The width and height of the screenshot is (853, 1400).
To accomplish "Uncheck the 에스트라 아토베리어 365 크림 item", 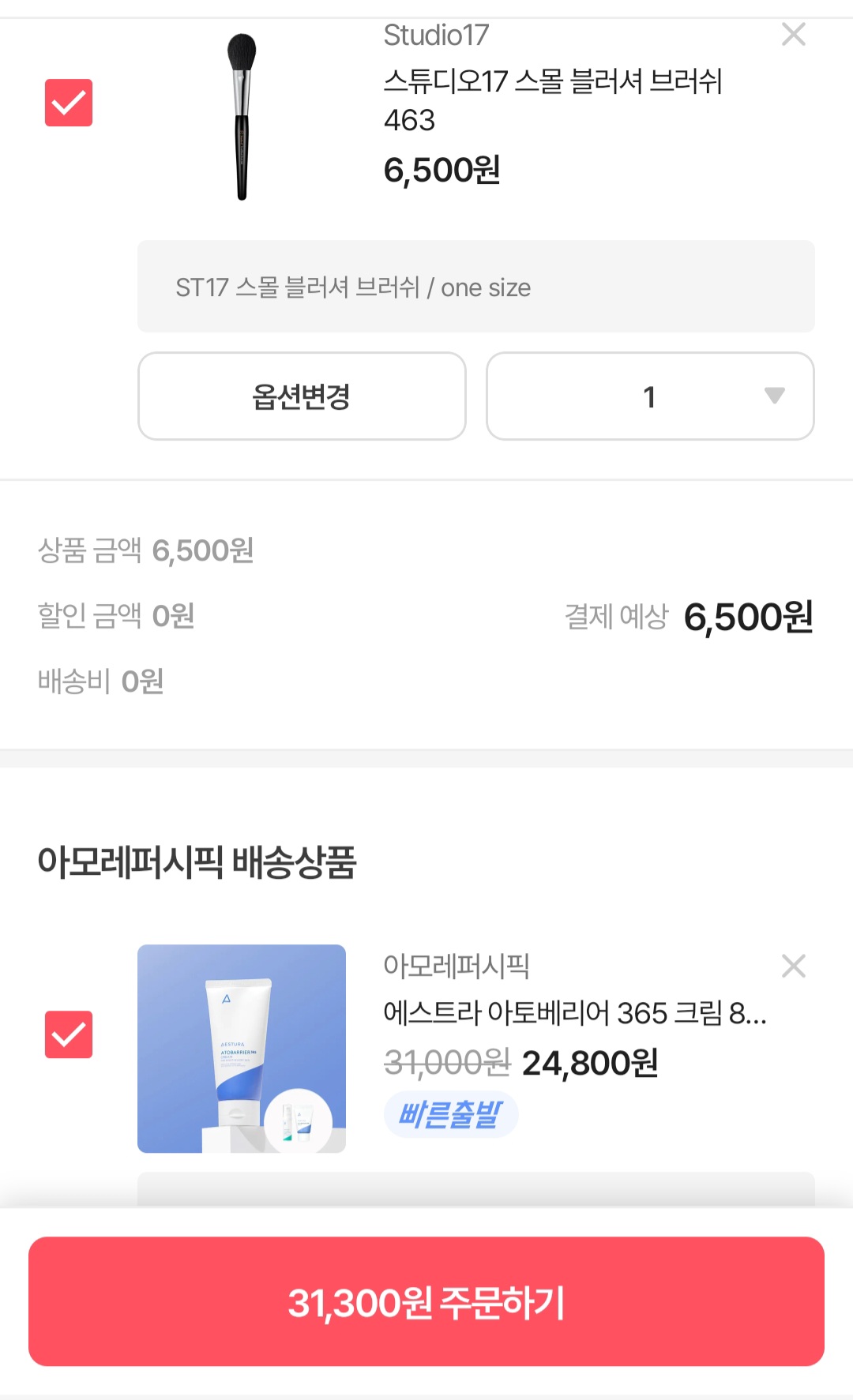I will [x=69, y=1034].
